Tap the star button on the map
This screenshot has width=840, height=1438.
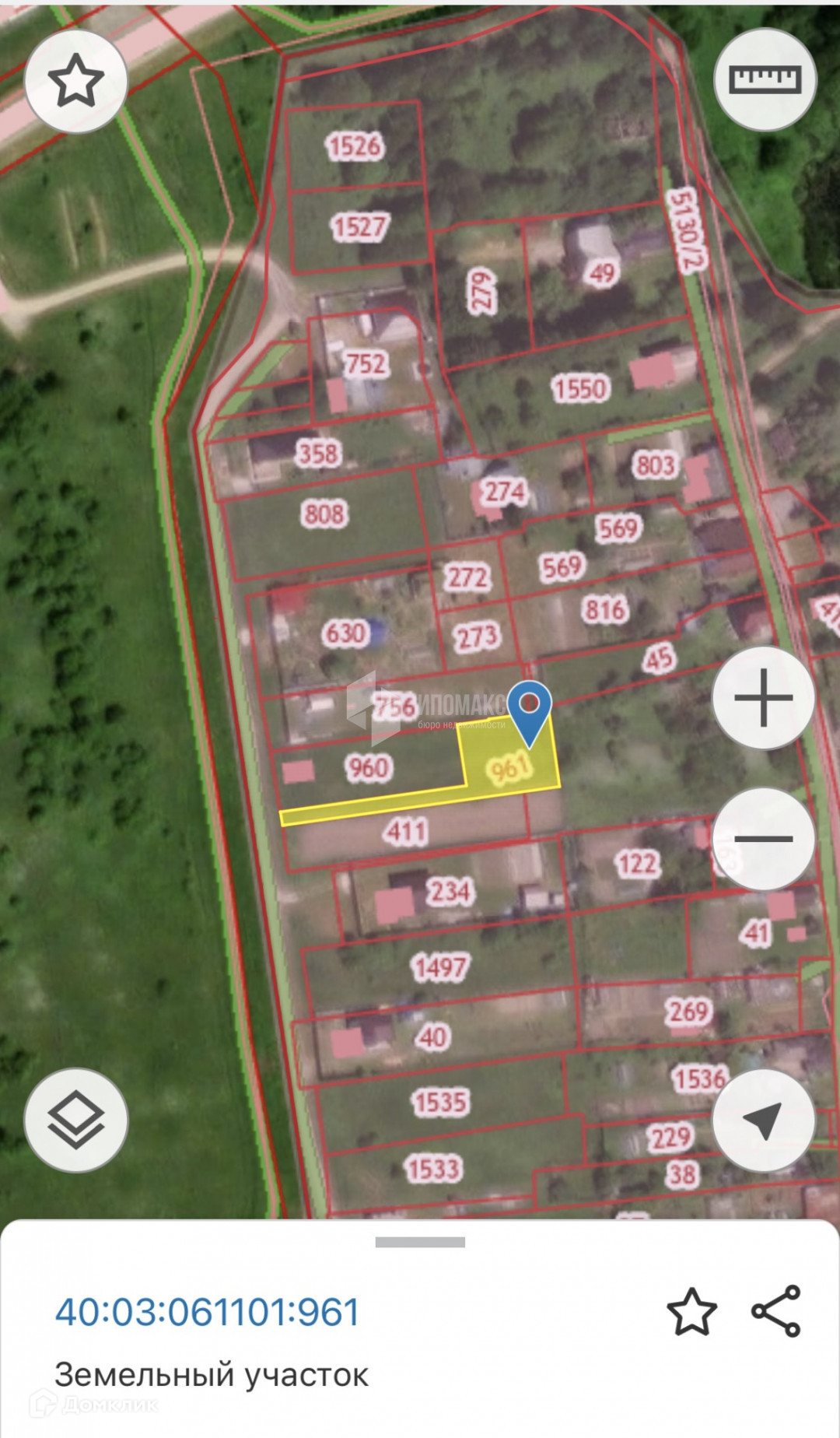75,81
